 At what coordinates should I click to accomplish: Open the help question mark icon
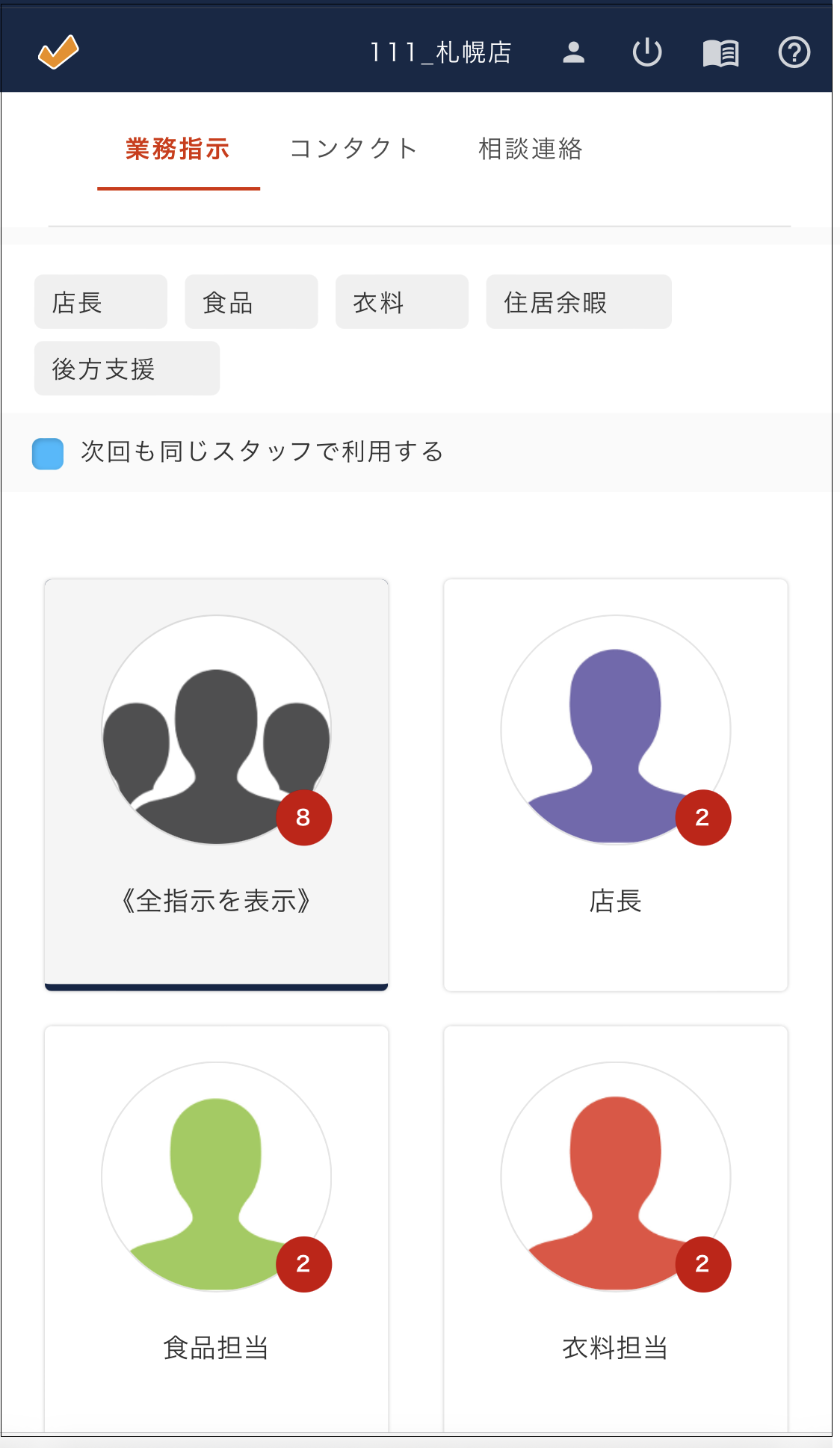(794, 52)
